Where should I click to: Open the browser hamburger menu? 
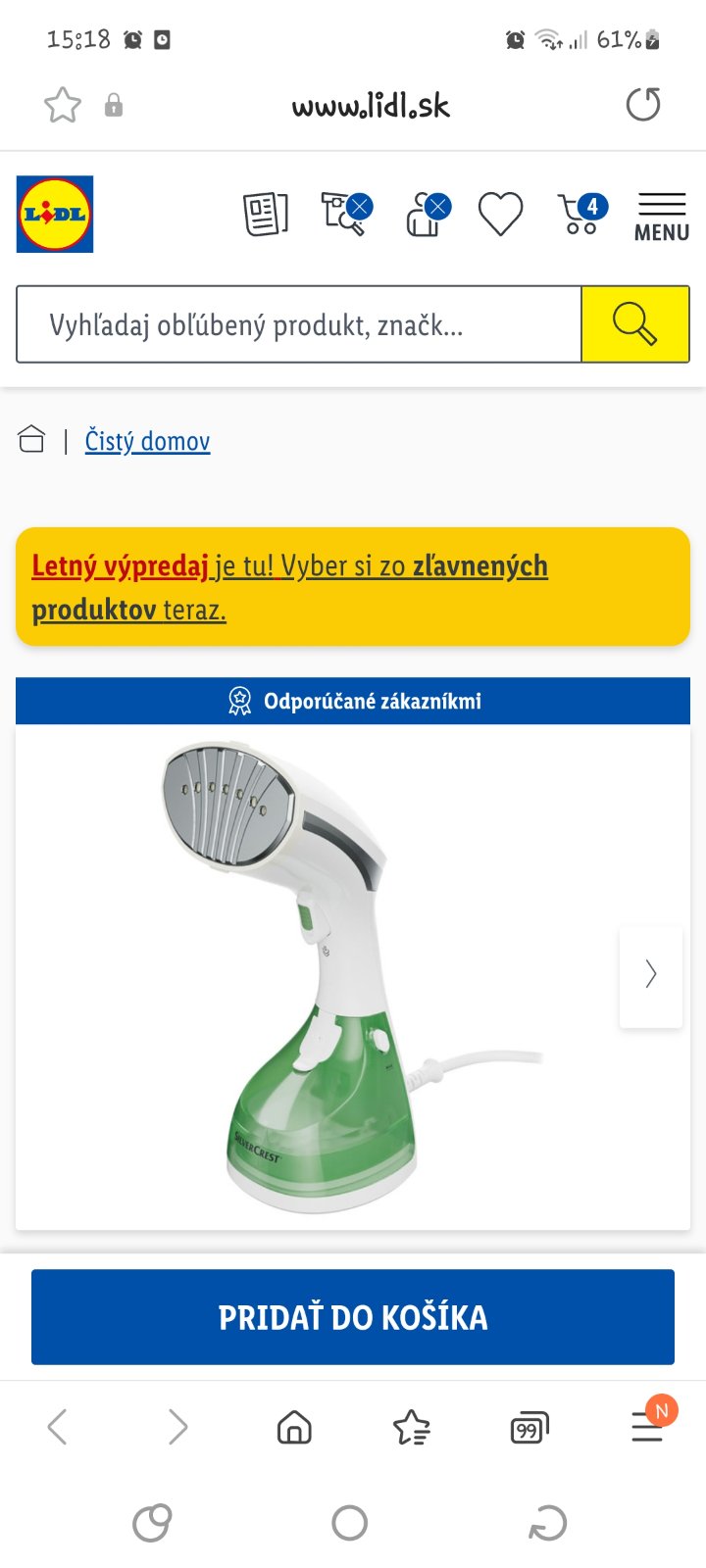(647, 1427)
